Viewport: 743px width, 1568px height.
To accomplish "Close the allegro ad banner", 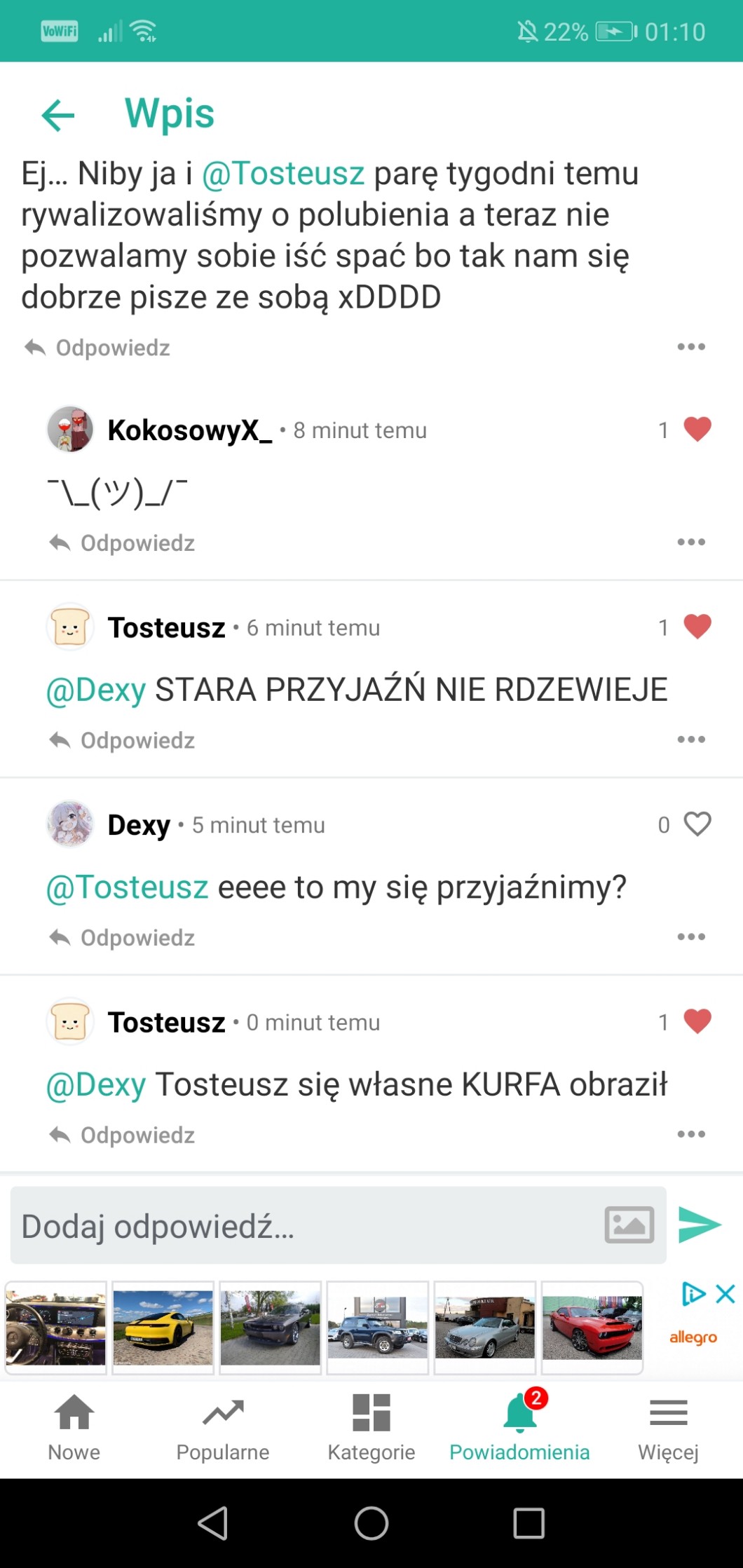I will (x=725, y=1294).
